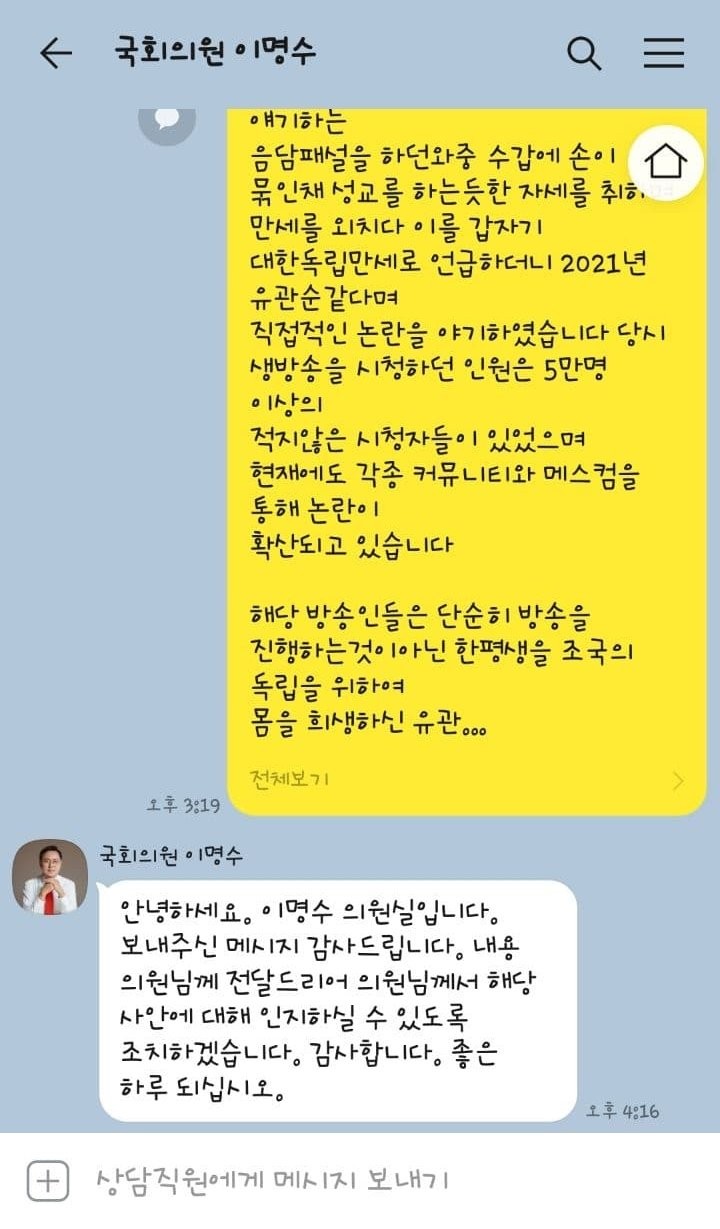Open the hamburger menu
The image size is (720, 1229).
pyautogui.click(x=663, y=53)
